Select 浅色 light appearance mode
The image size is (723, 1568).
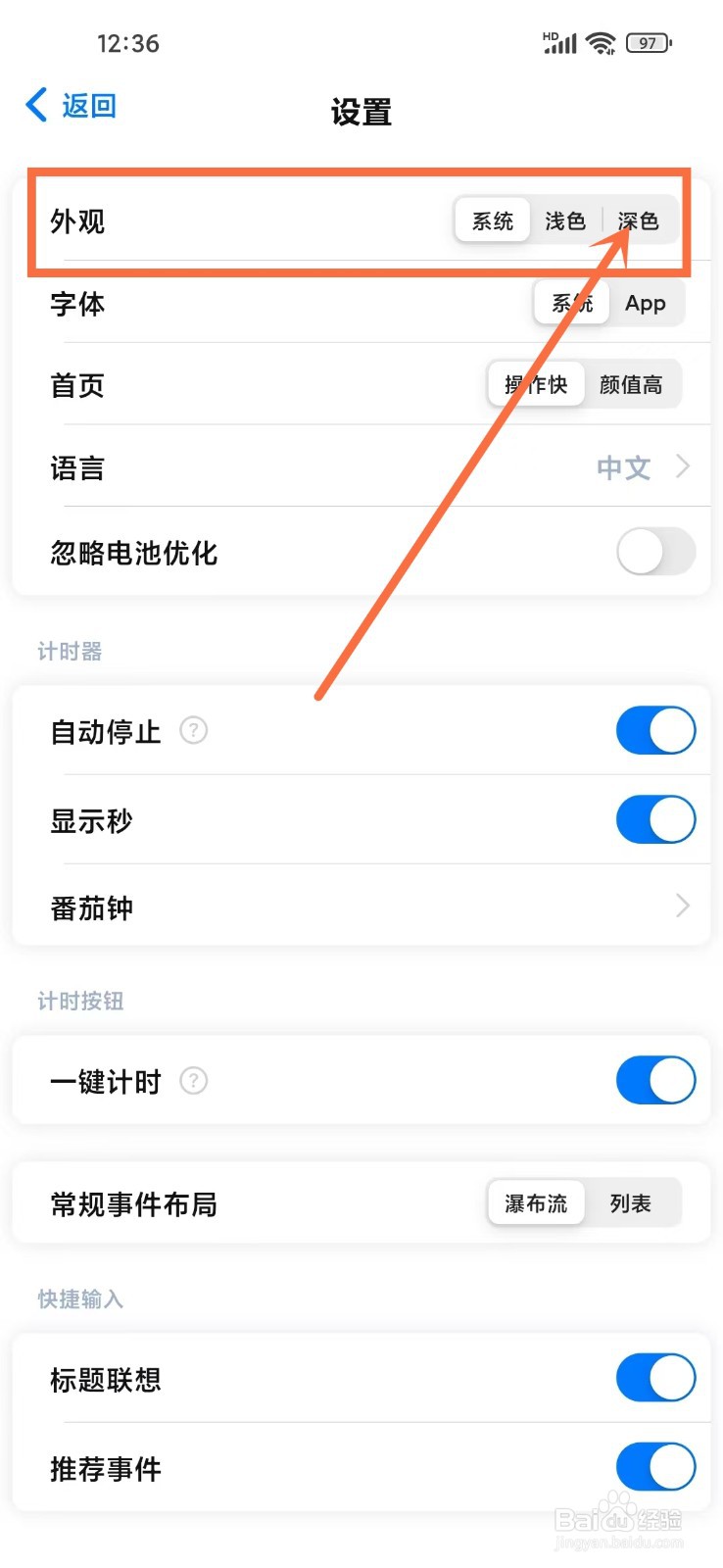coord(564,220)
